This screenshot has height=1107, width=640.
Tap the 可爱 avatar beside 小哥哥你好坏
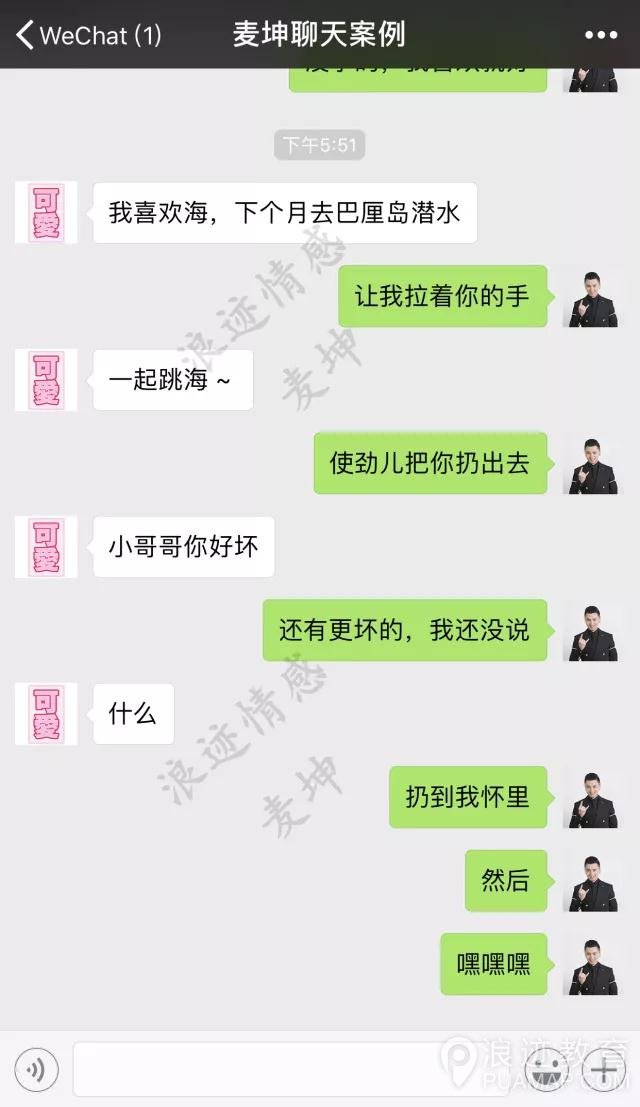(x=46, y=547)
